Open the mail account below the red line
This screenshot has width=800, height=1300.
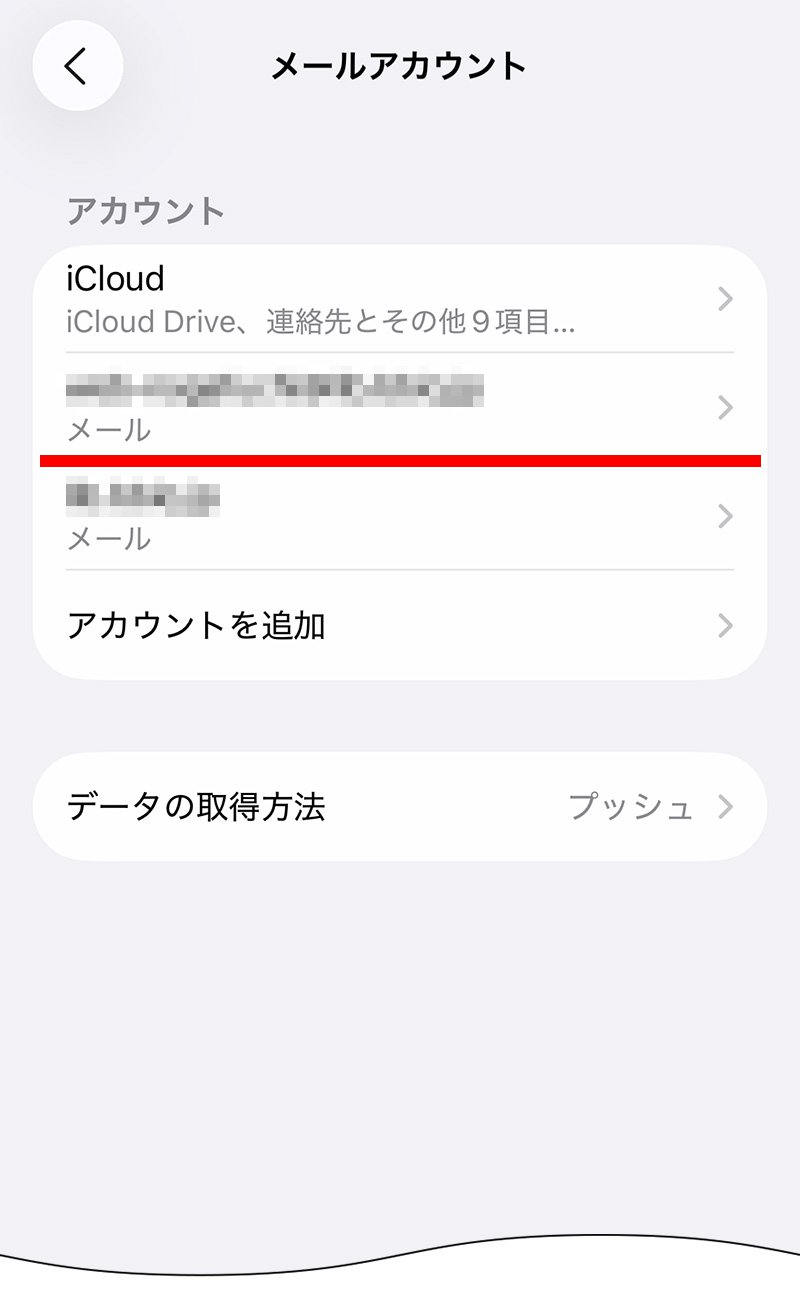coord(400,516)
